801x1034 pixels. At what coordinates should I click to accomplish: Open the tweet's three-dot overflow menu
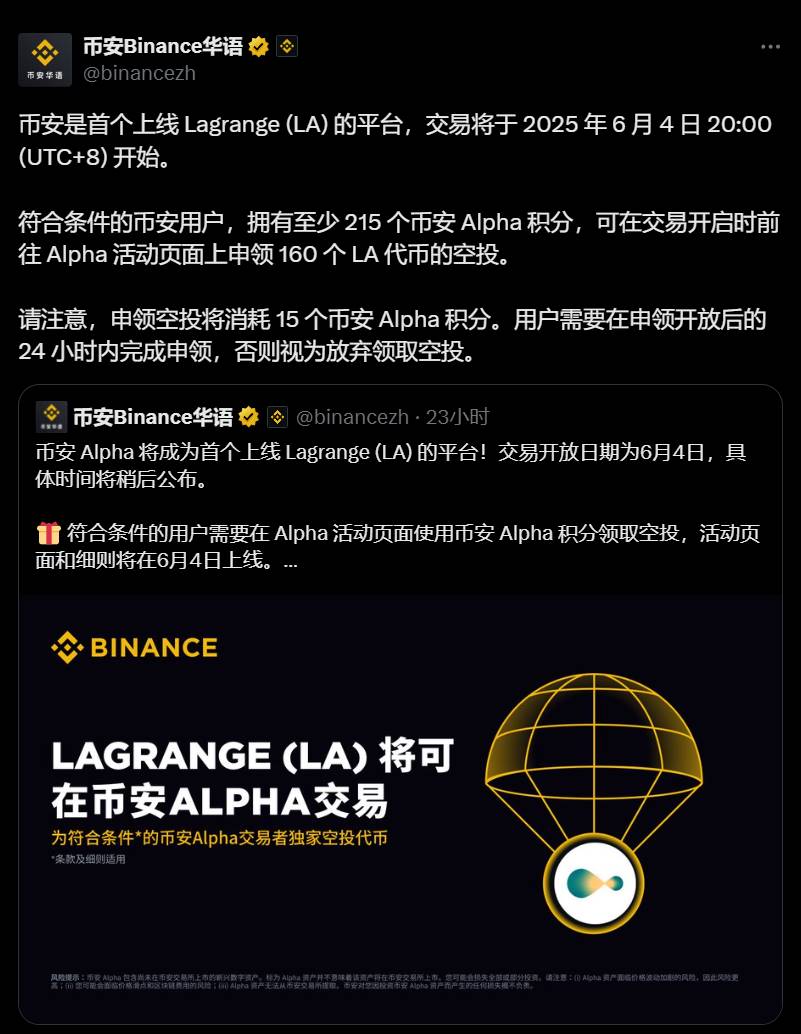769,47
